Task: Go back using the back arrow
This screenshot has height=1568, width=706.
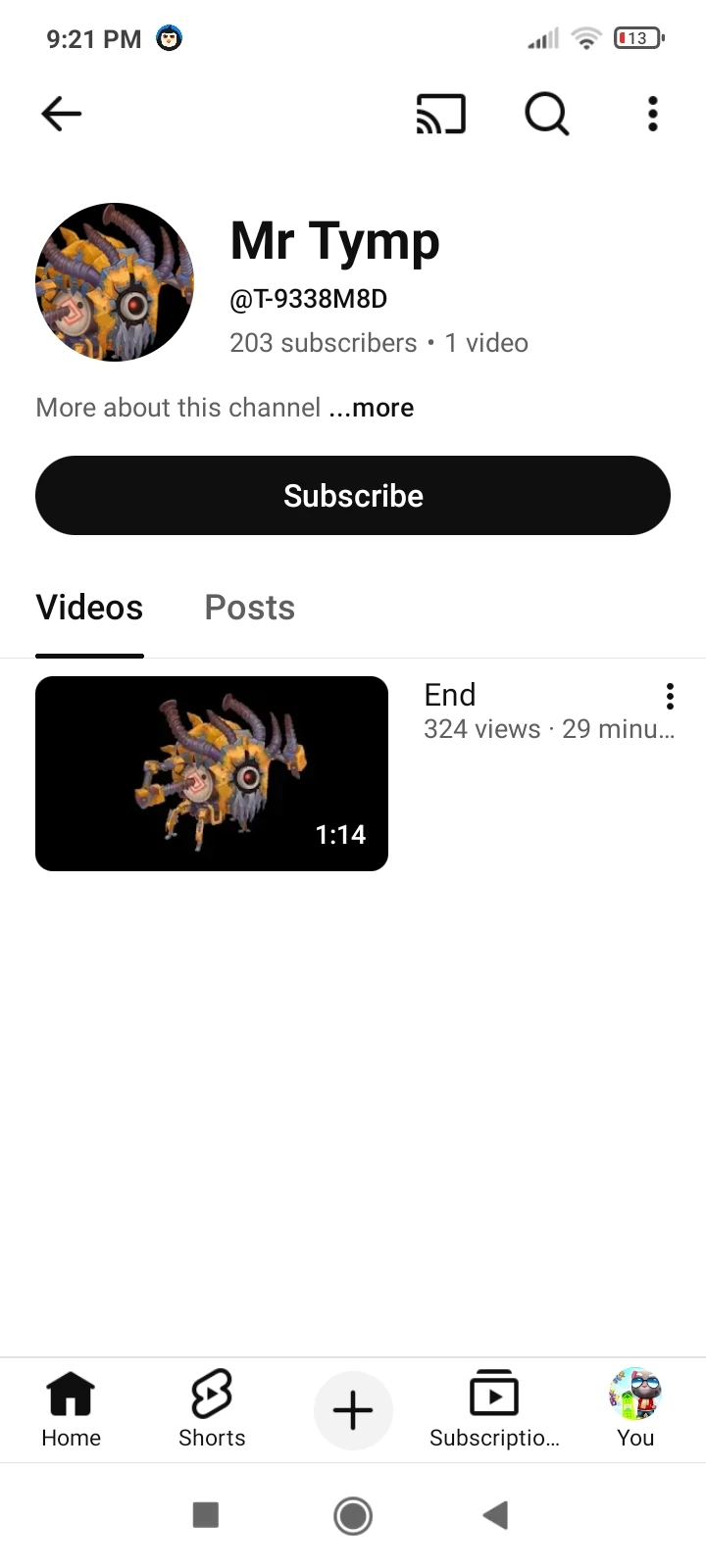Action: click(x=61, y=114)
